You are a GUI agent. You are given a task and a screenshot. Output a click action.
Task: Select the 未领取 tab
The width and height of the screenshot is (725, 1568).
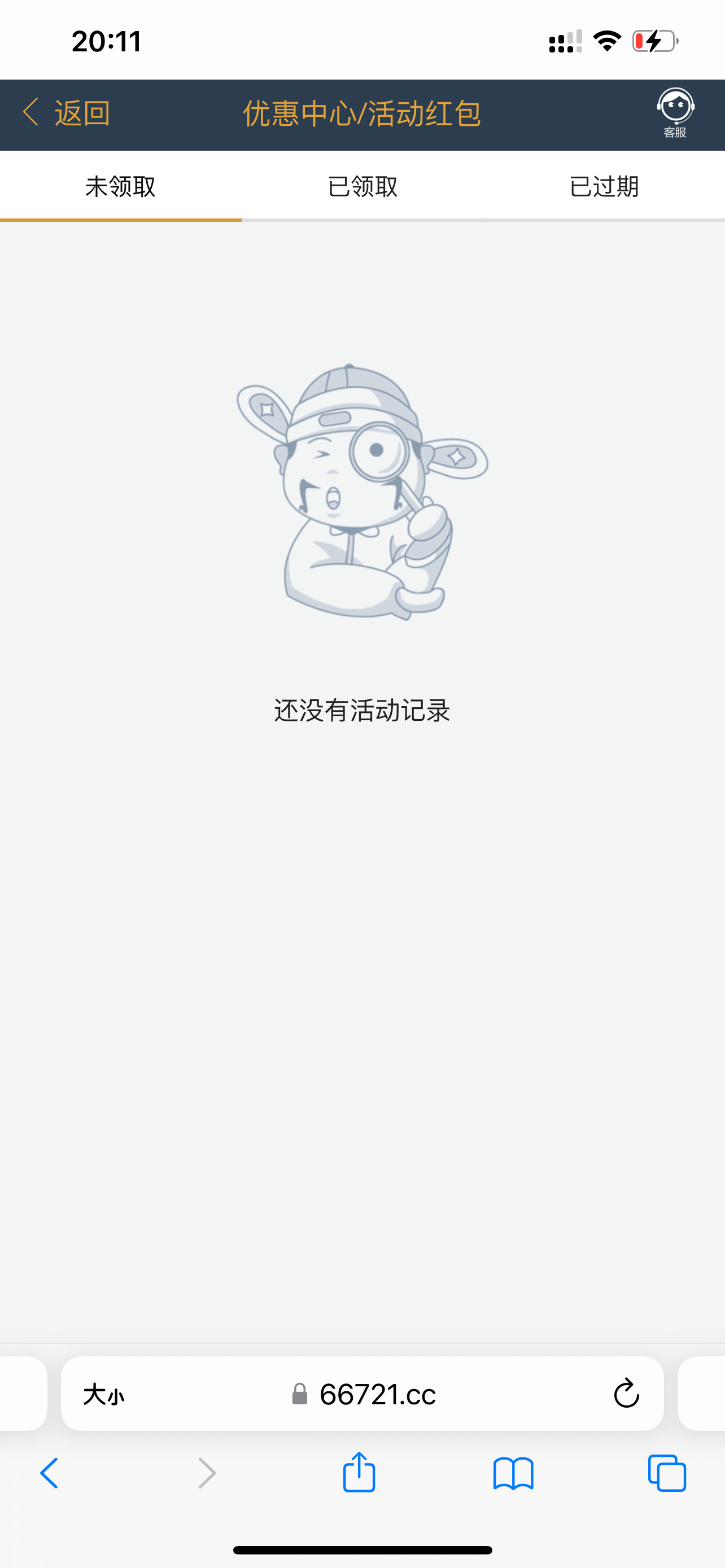(x=120, y=186)
